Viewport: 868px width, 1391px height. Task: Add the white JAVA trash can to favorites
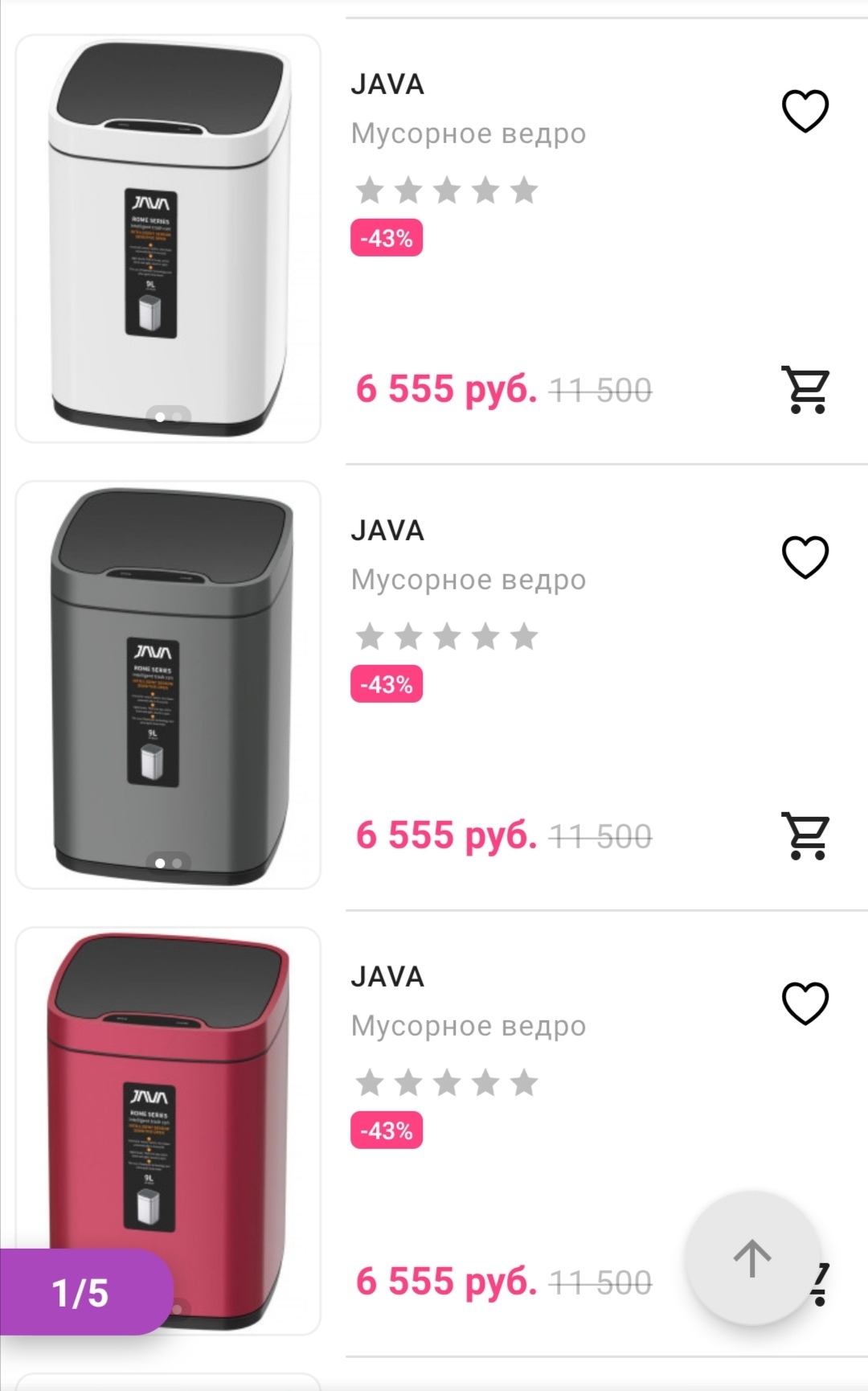[805, 110]
